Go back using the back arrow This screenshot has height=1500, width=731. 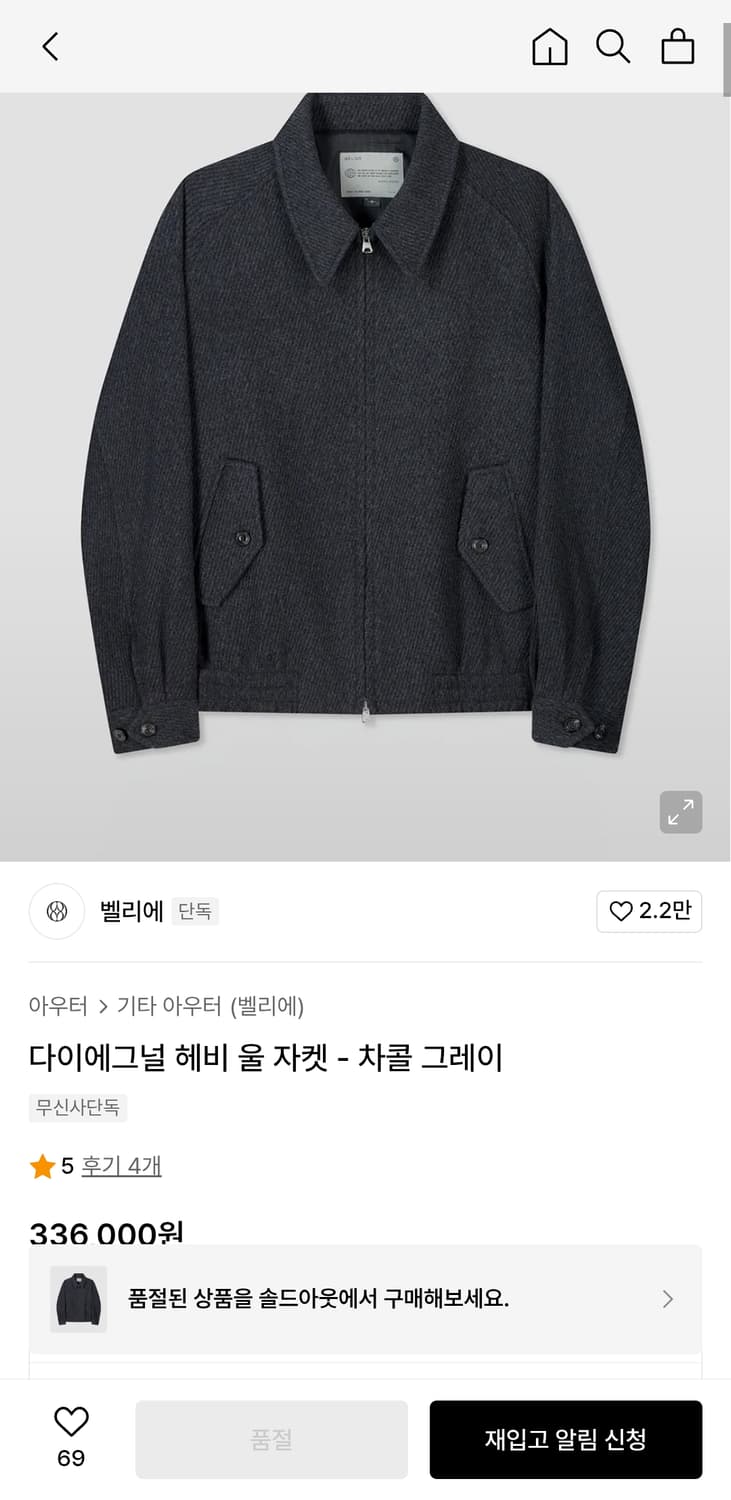click(x=50, y=46)
